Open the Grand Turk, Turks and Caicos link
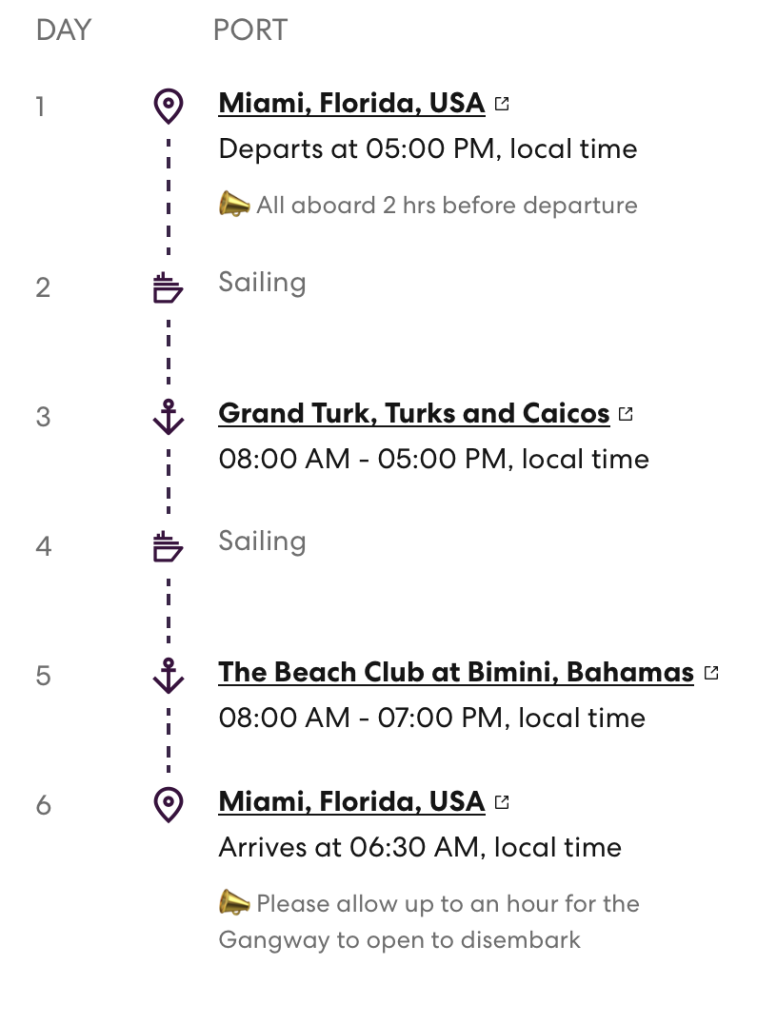The width and height of the screenshot is (777, 1024). (413, 413)
